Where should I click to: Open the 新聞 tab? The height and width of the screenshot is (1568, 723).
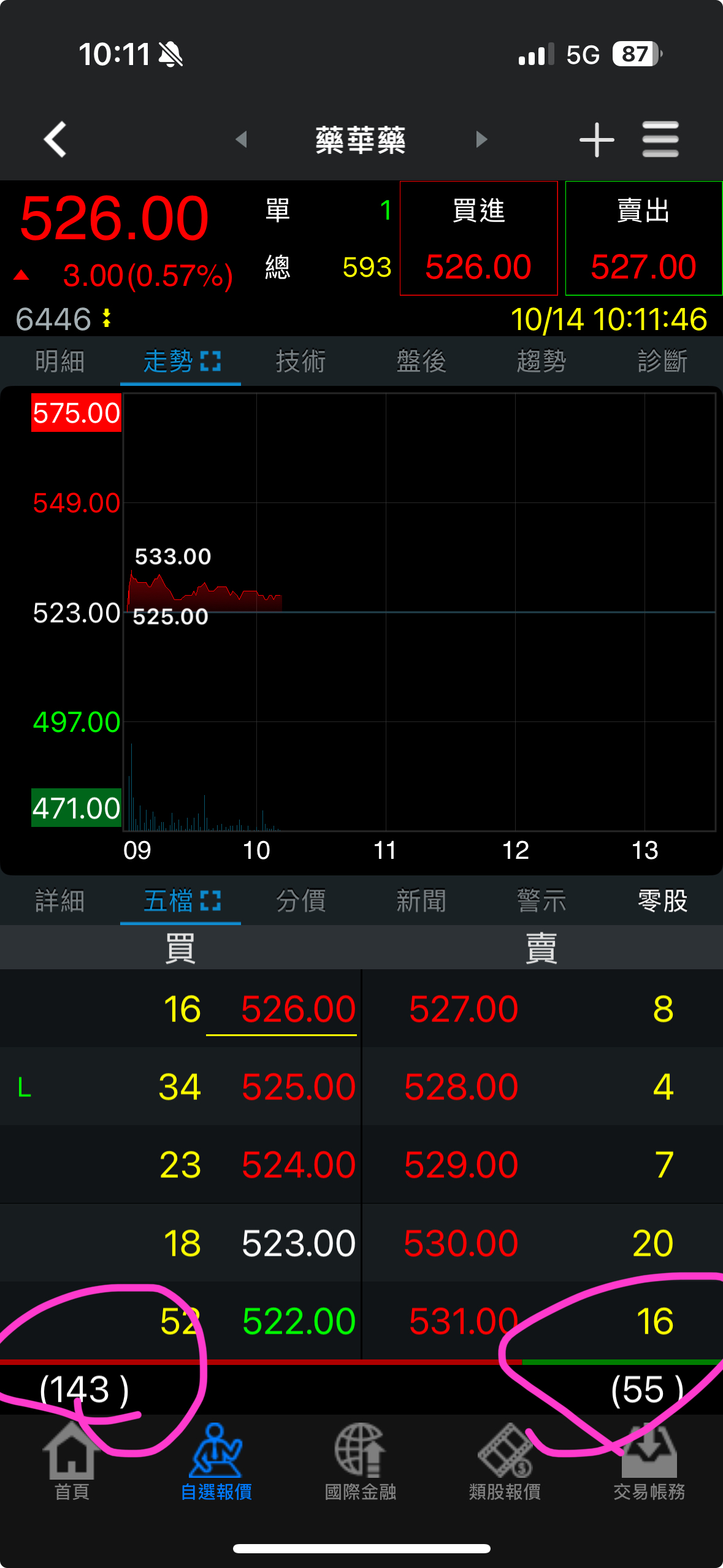(421, 901)
